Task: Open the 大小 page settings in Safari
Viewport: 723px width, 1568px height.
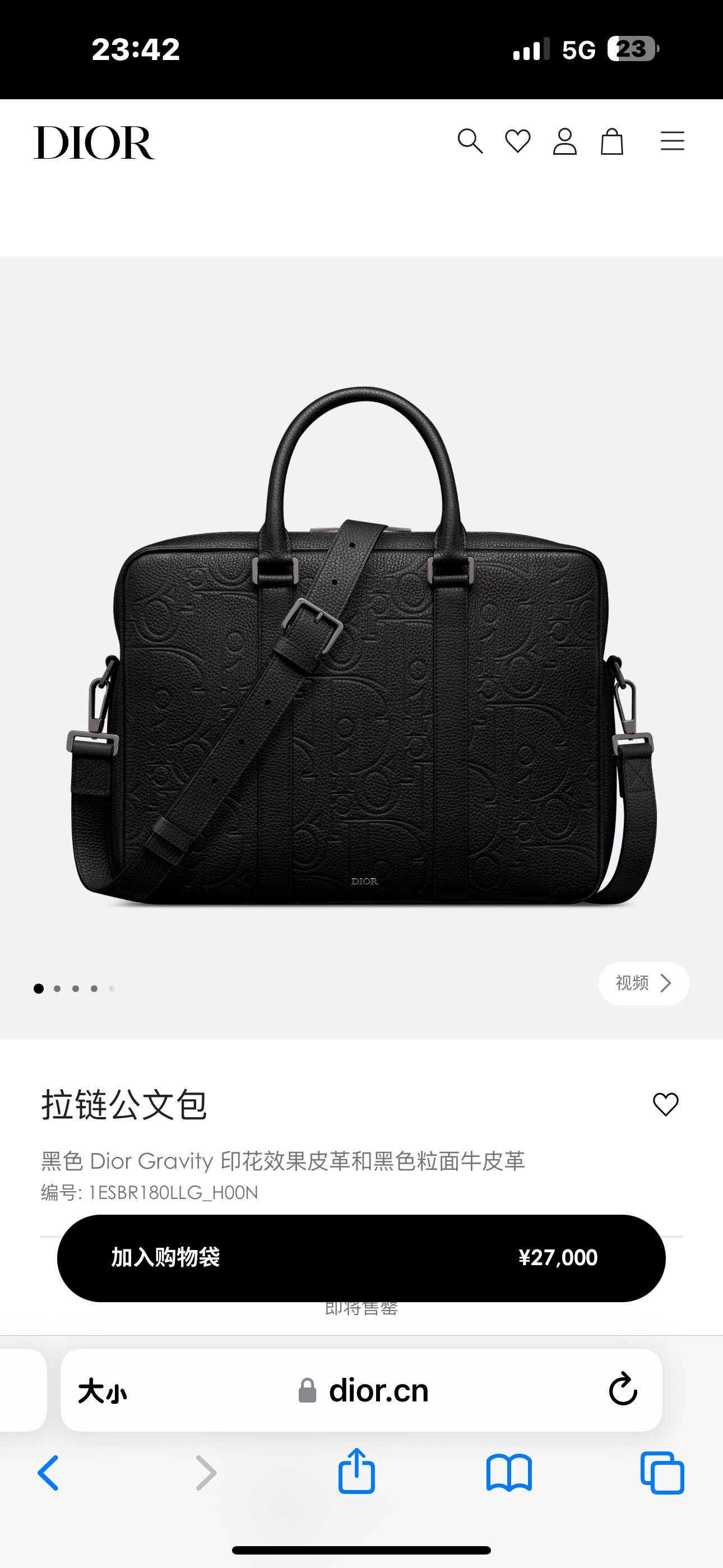Action: 102,1391
